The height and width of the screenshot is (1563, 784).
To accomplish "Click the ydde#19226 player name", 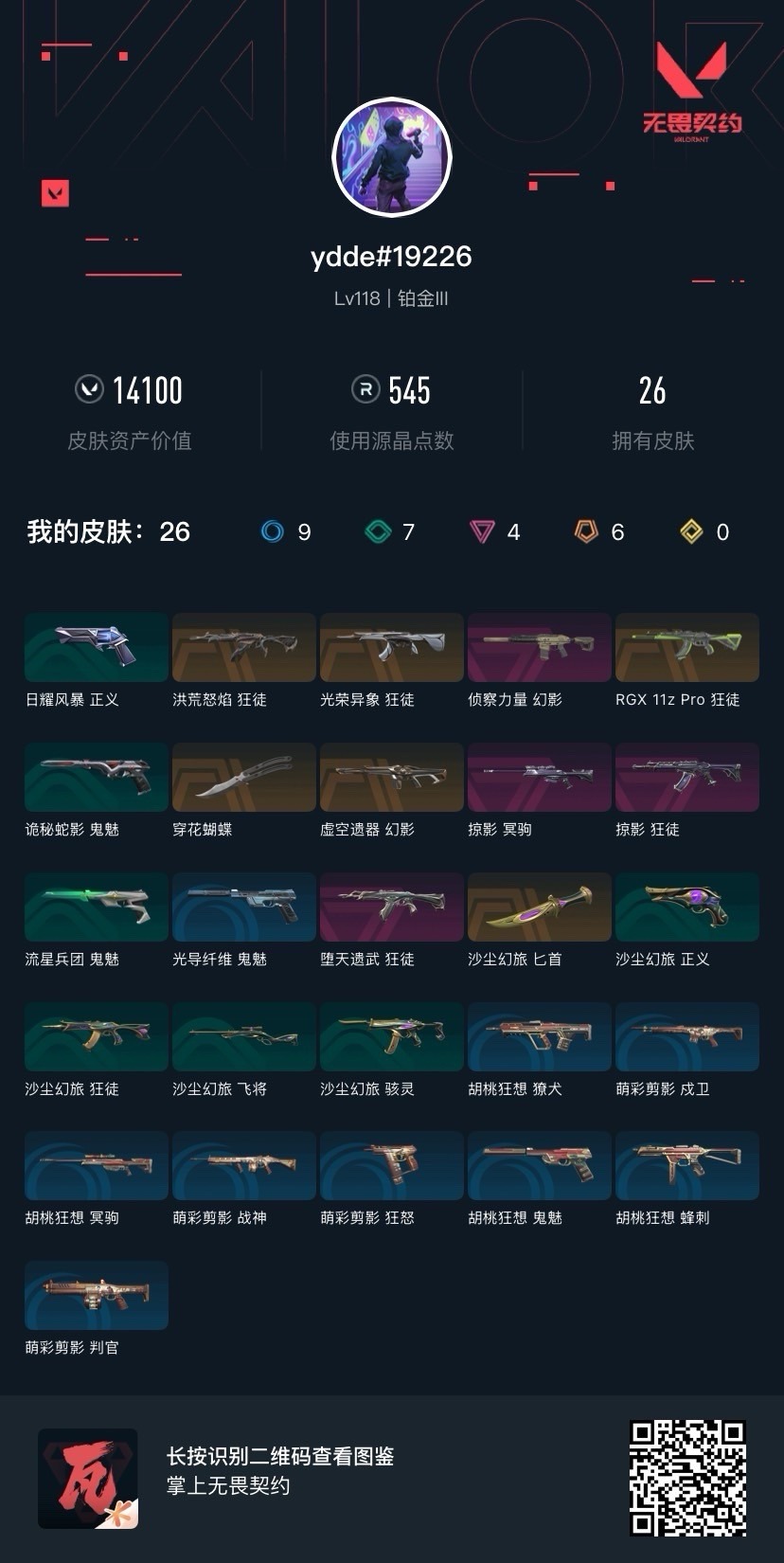I will [391, 256].
